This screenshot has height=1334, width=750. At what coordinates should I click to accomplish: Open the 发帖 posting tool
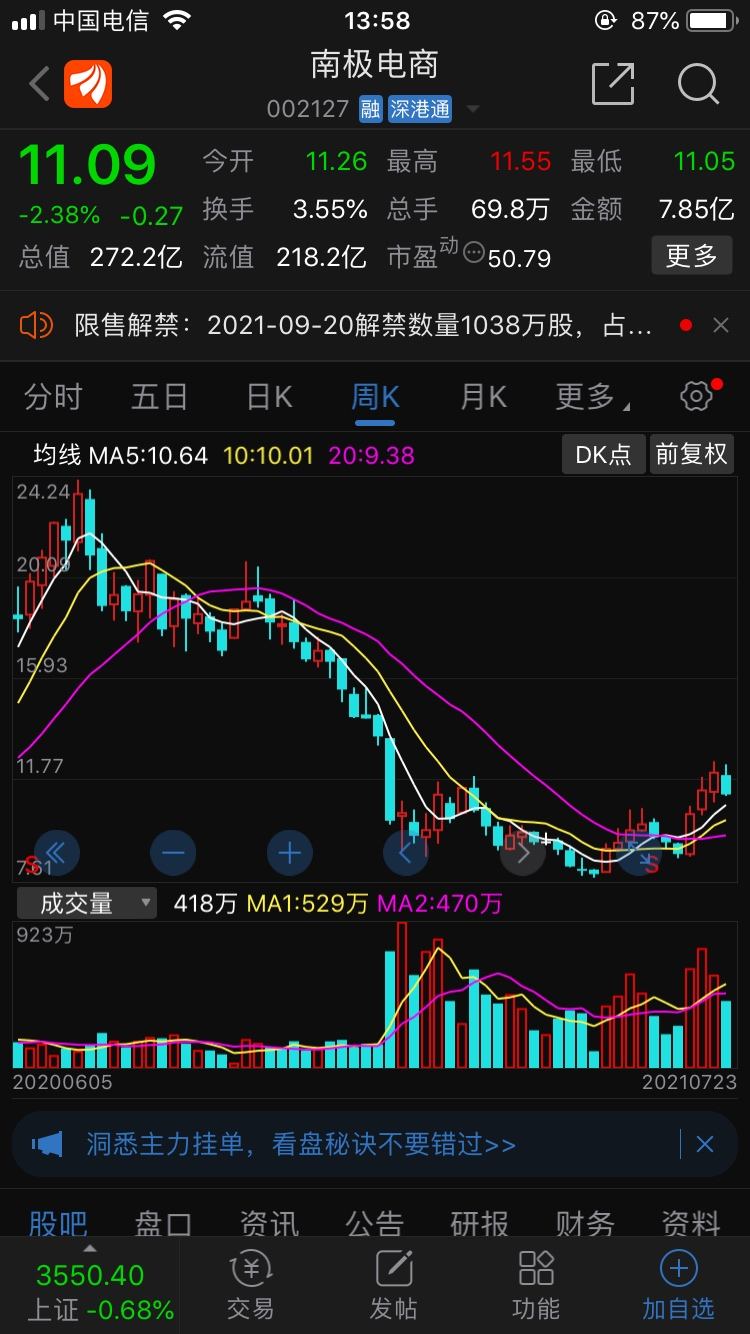click(x=392, y=1285)
